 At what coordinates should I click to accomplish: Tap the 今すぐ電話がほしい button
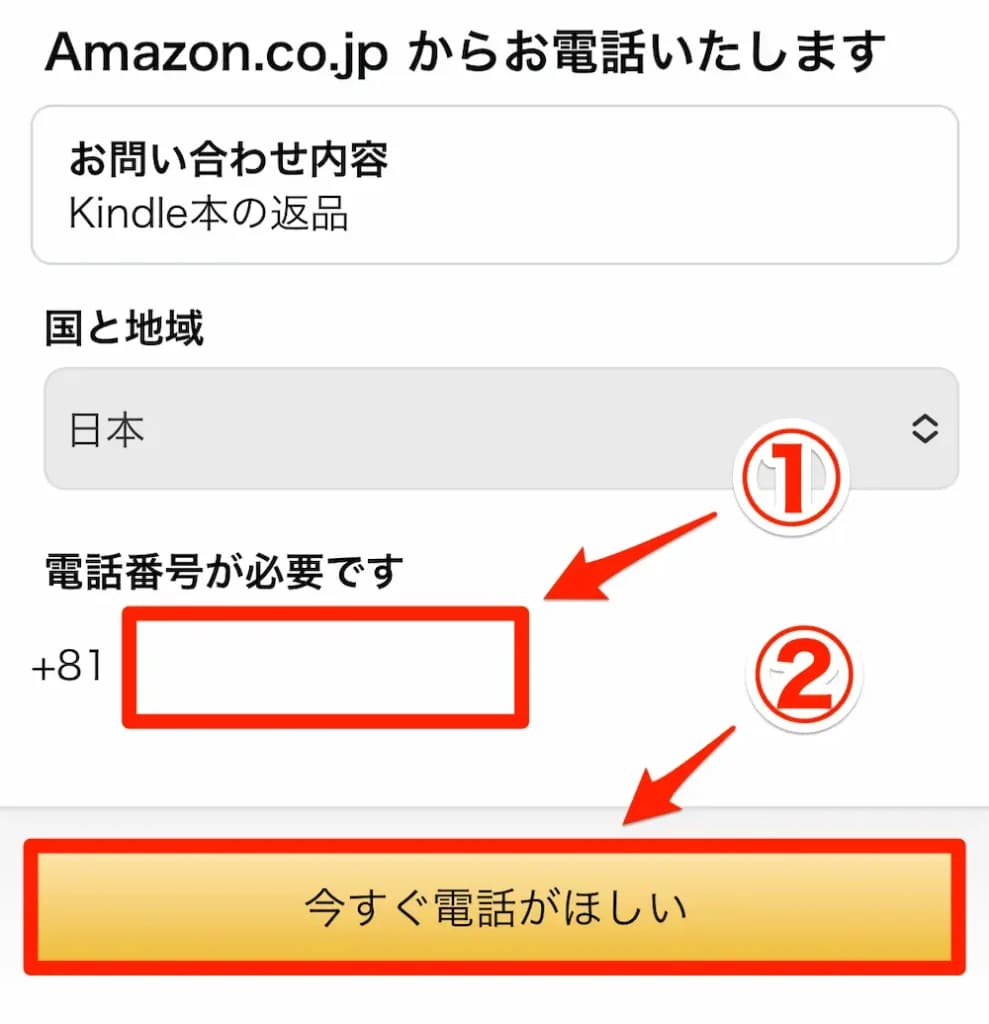[x=495, y=907]
